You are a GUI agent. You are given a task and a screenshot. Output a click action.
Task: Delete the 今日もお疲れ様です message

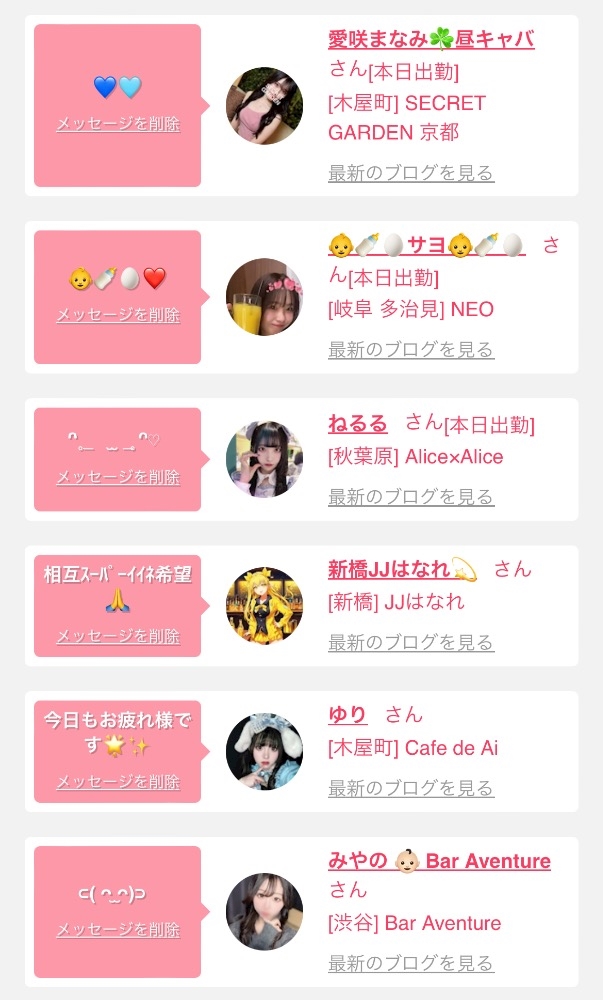119,782
